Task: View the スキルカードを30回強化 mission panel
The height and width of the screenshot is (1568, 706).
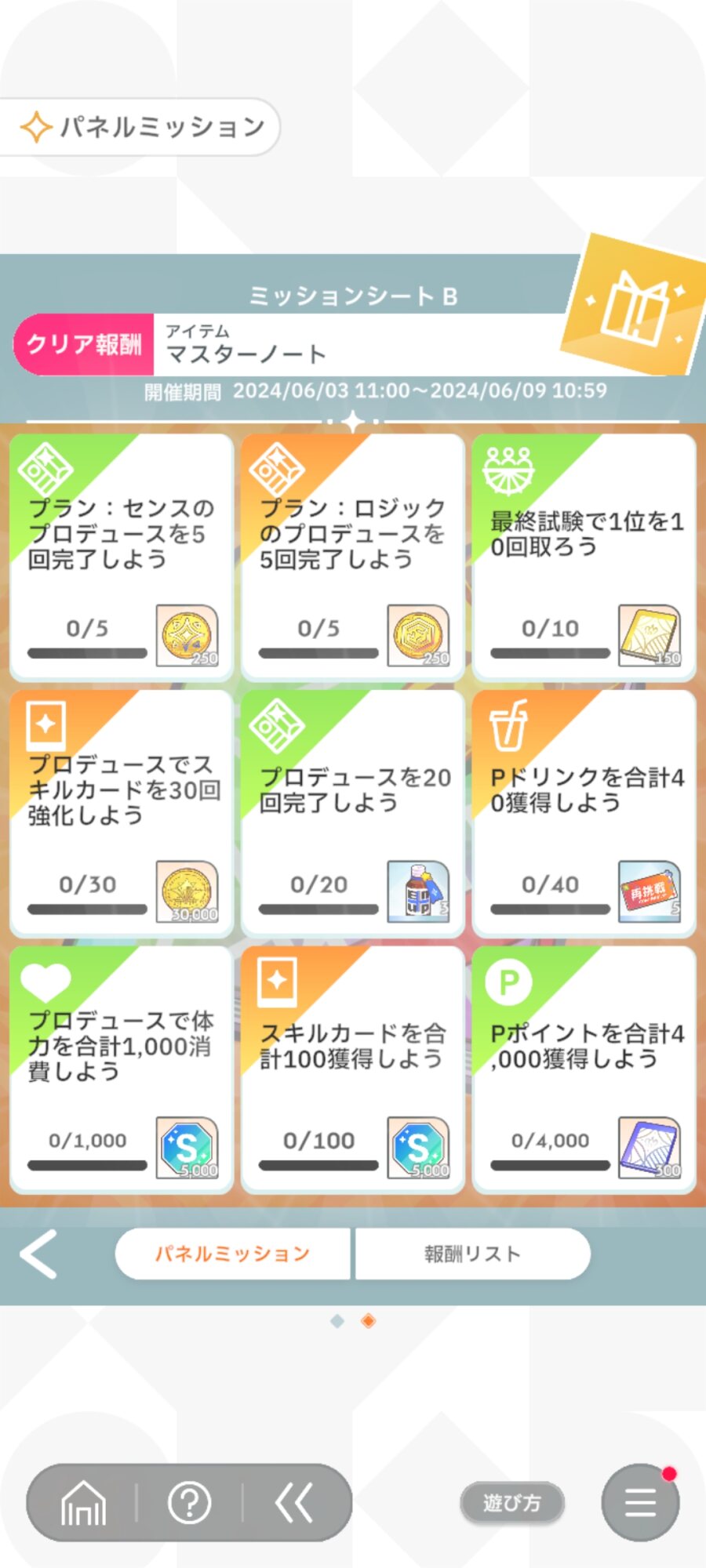Action: coord(122,813)
